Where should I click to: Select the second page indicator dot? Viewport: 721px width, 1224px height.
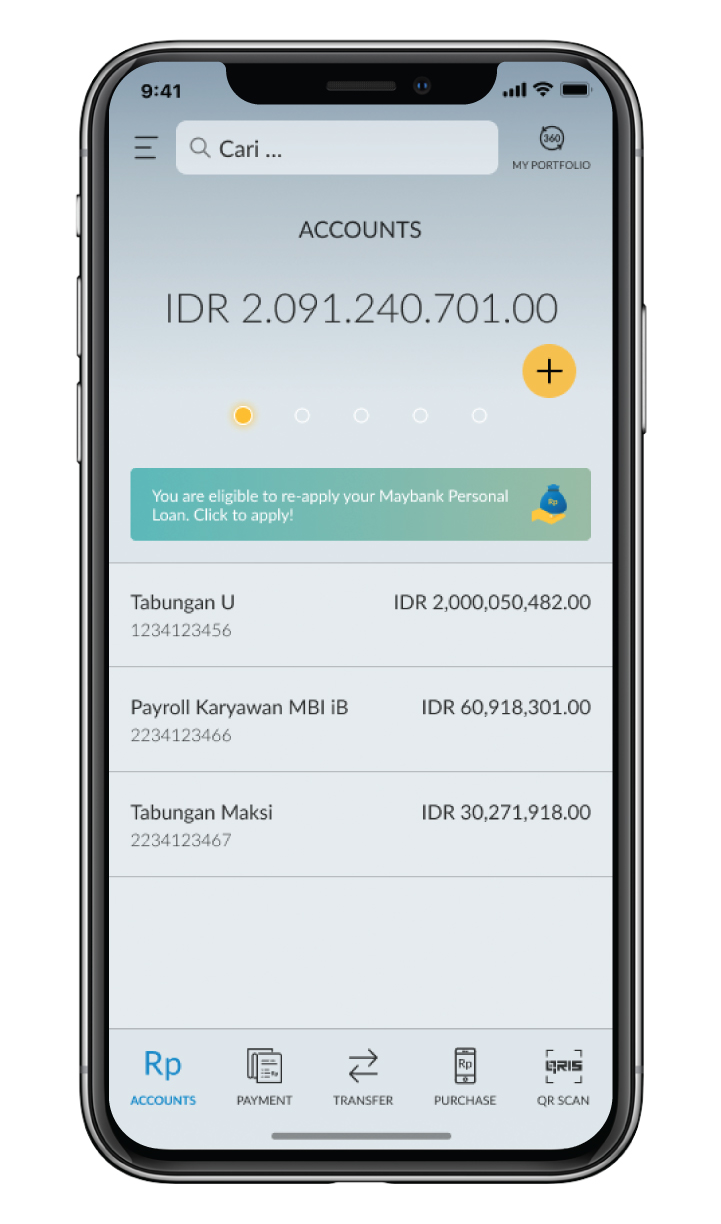pyautogui.click(x=302, y=415)
